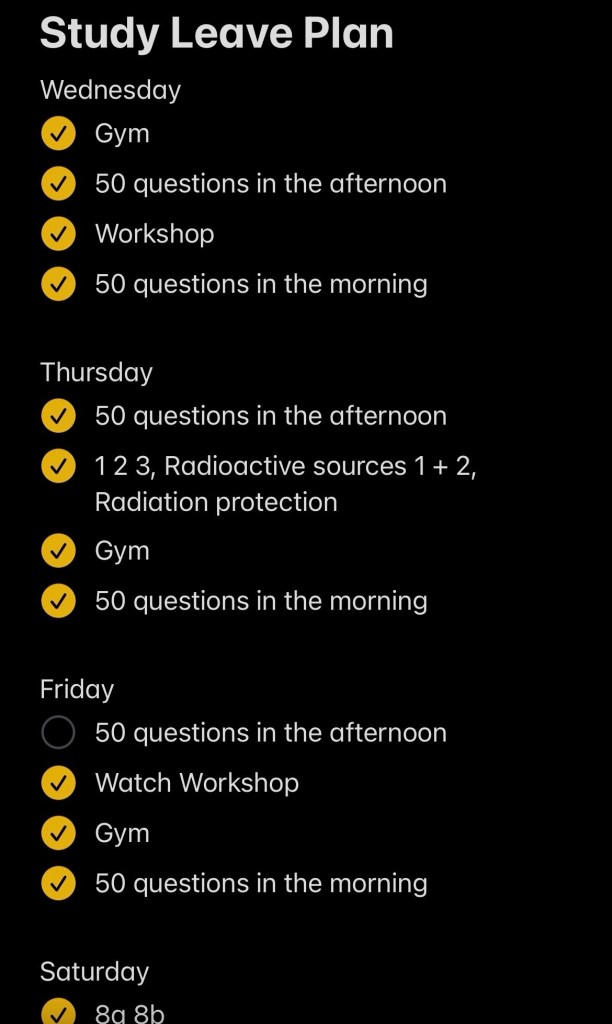
Task: Uncheck Watch Workshop under Friday
Action: click(x=58, y=783)
